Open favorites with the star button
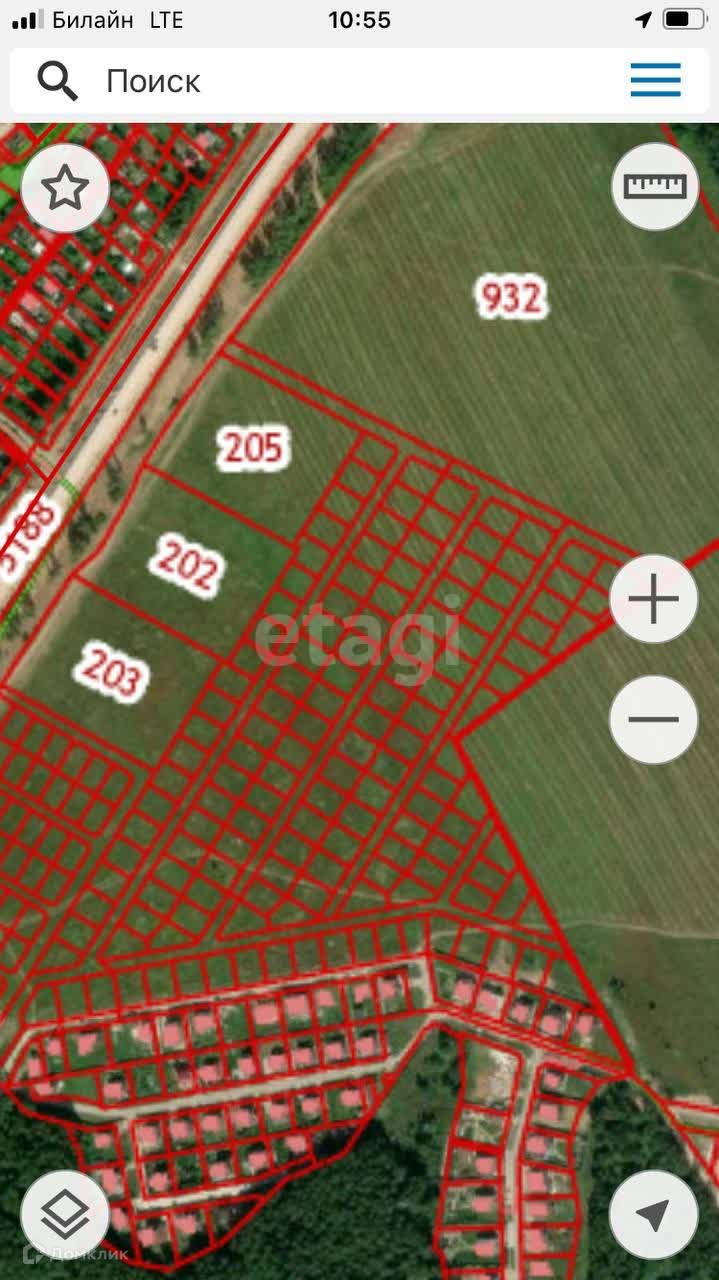This screenshot has height=1280, width=719. coord(65,188)
